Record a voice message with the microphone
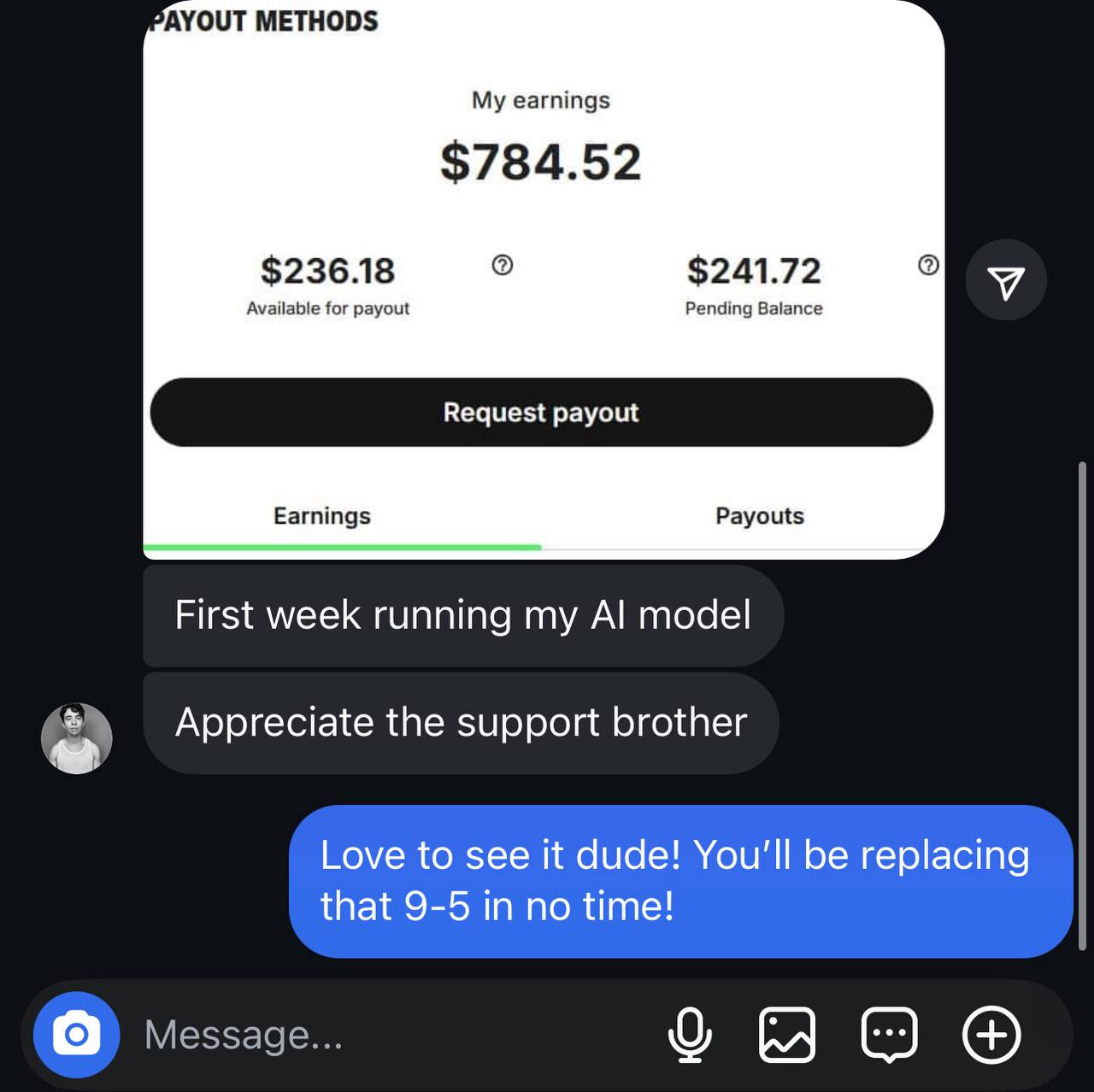Screen dimensions: 1094x1092 (x=689, y=1035)
